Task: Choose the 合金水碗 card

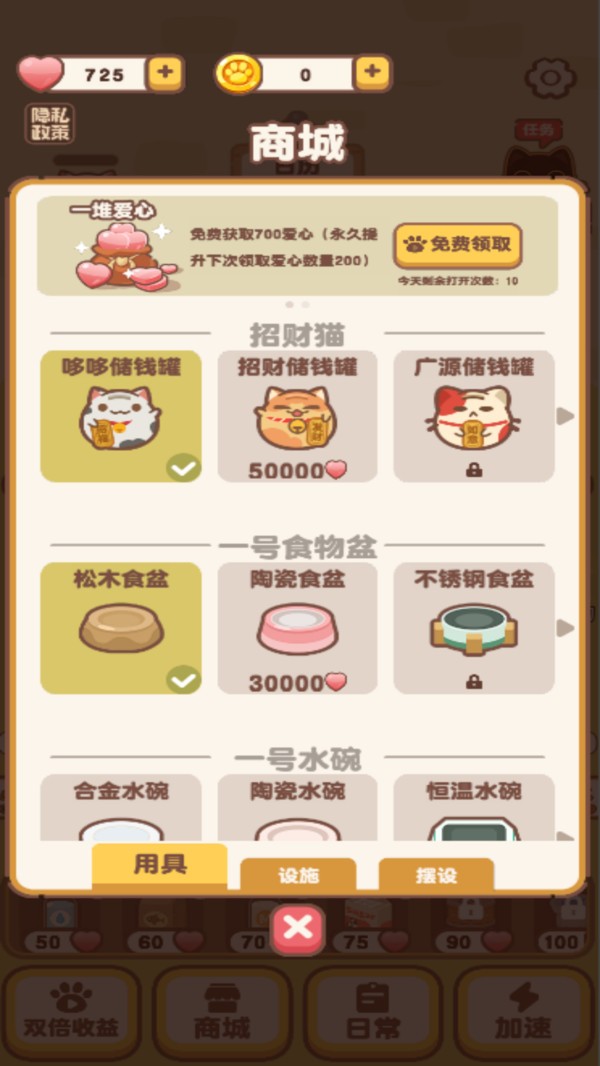Action: pos(121,808)
